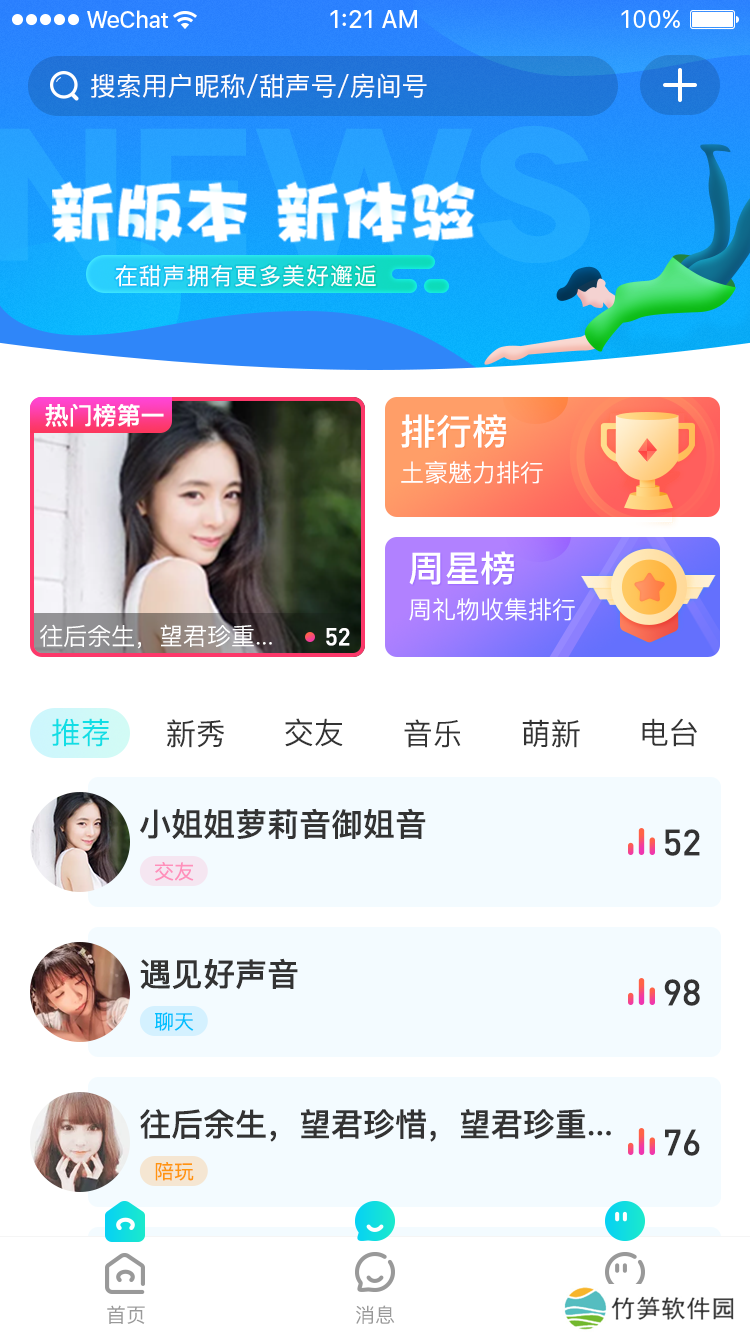Tap the plus button beside the search box
Screen dimensions: 750x1334
coord(679,86)
